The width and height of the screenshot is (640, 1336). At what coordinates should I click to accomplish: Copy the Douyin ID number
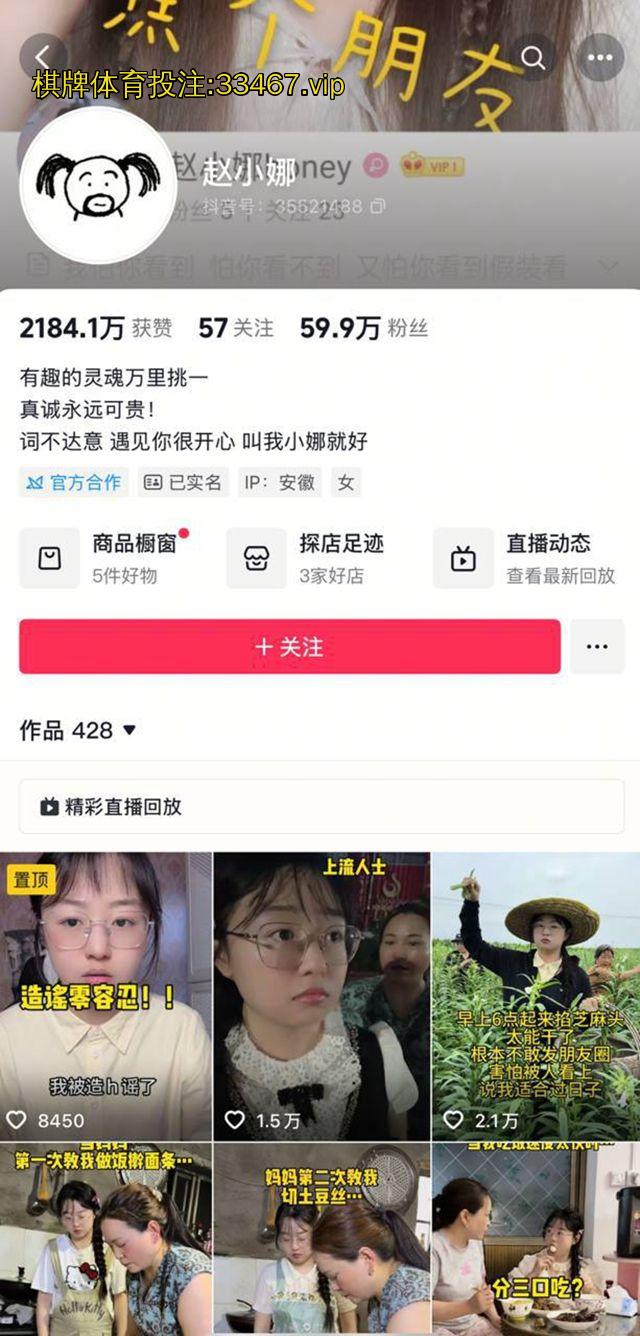[x=378, y=206]
